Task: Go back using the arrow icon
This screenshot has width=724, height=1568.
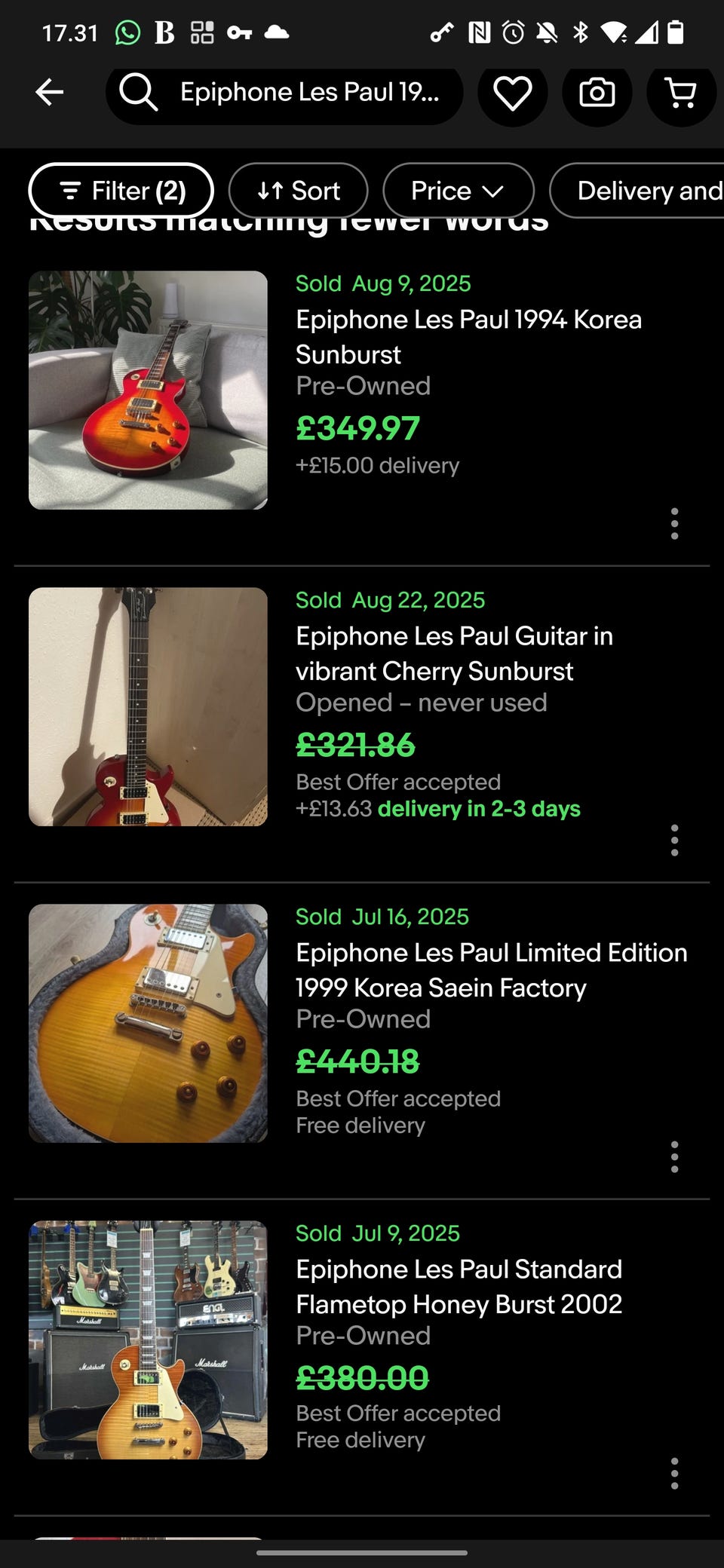Action: click(x=50, y=93)
